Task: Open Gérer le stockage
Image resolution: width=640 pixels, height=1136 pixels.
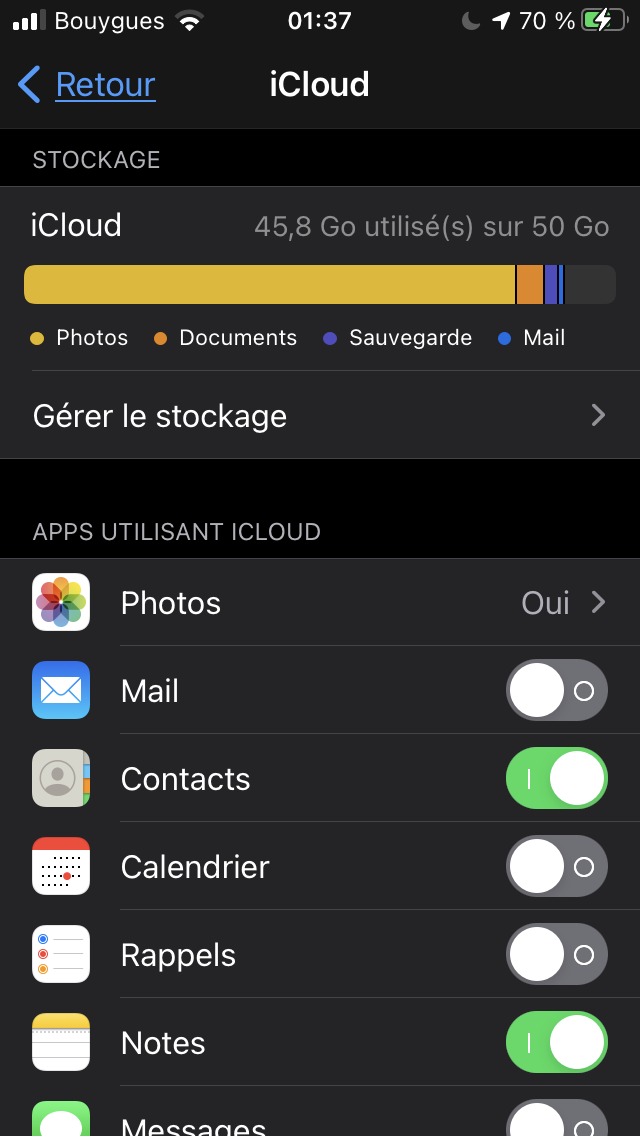Action: 320,415
